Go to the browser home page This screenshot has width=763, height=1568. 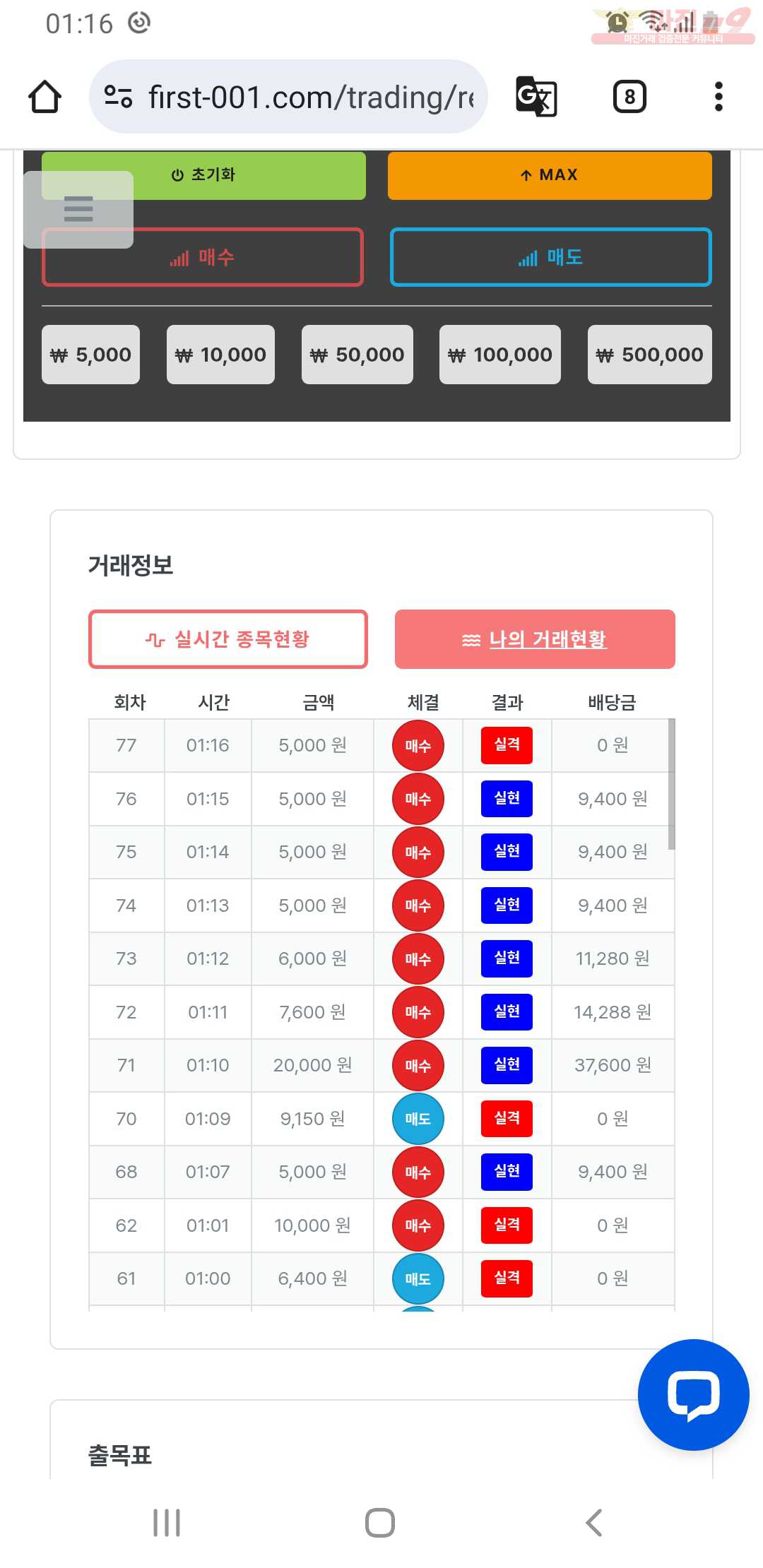[x=45, y=97]
